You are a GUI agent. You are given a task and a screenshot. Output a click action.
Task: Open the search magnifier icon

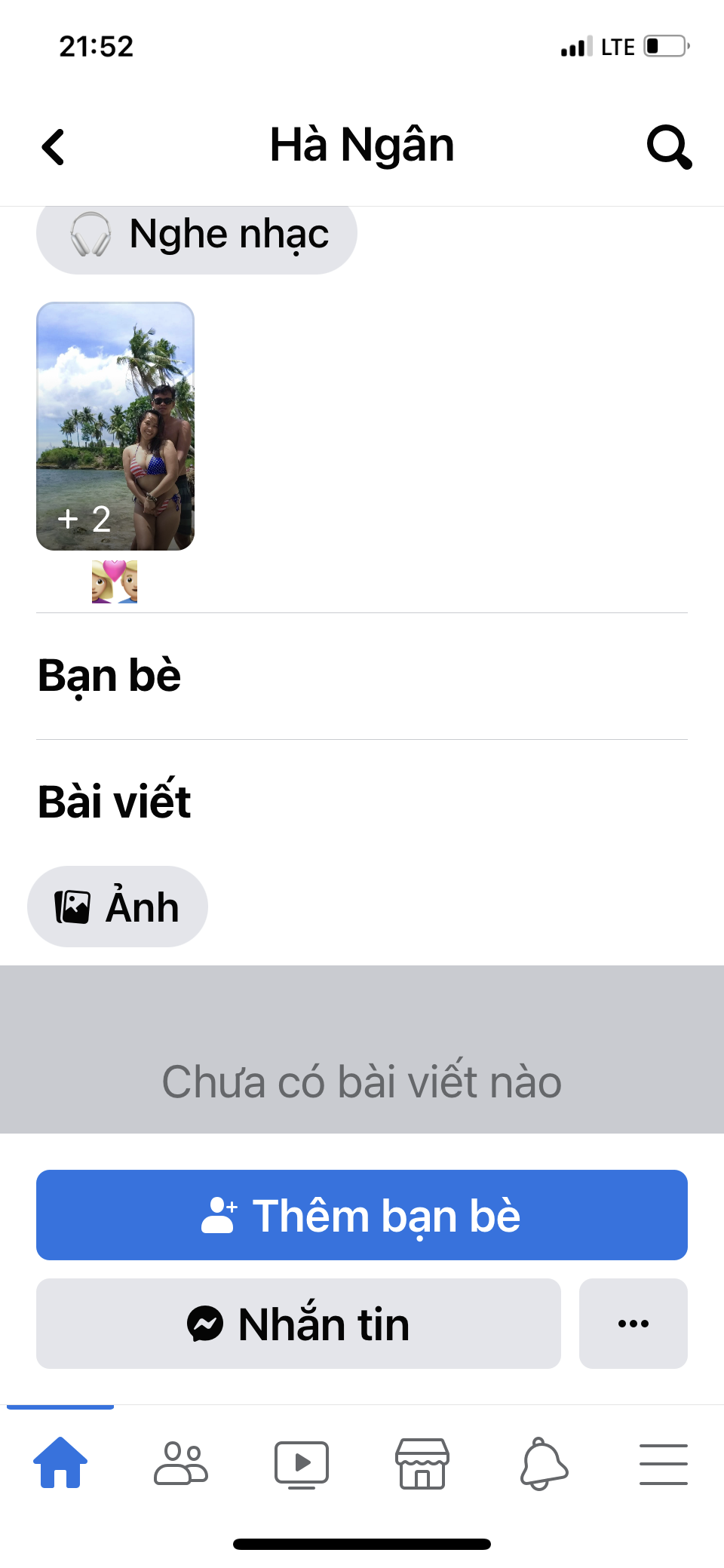pos(668,146)
